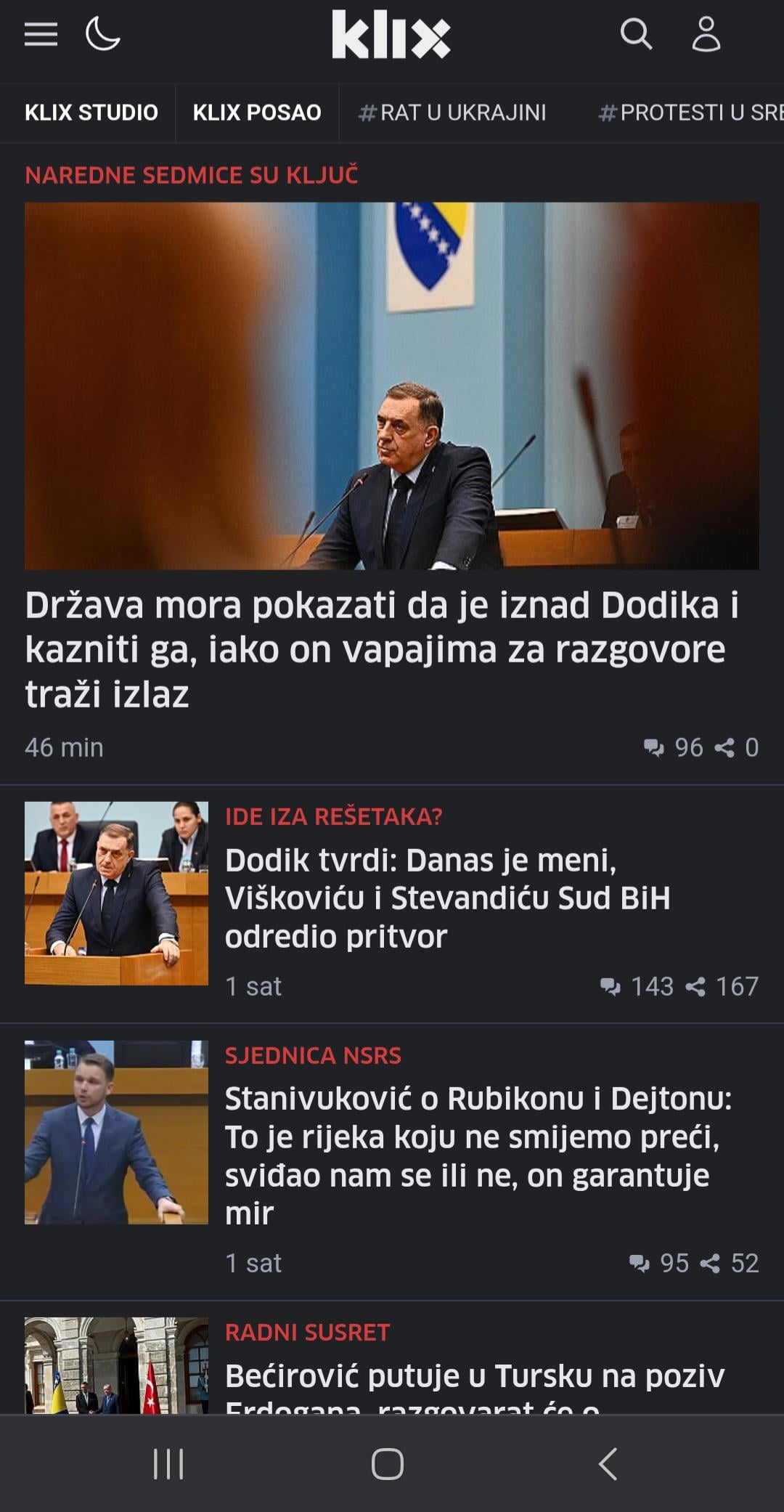Tap the system home button
Image resolution: width=784 pixels, height=1512 pixels.
point(388,1463)
